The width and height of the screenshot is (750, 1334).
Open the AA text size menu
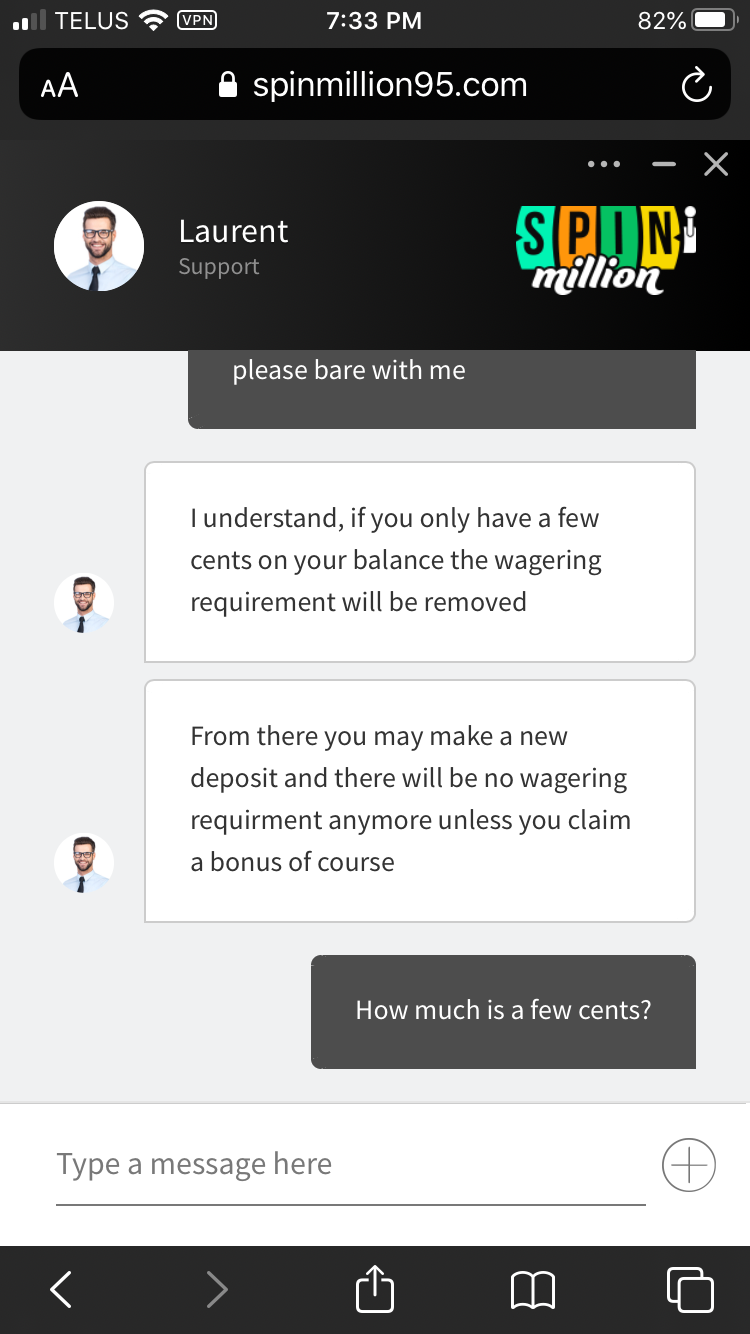point(60,86)
